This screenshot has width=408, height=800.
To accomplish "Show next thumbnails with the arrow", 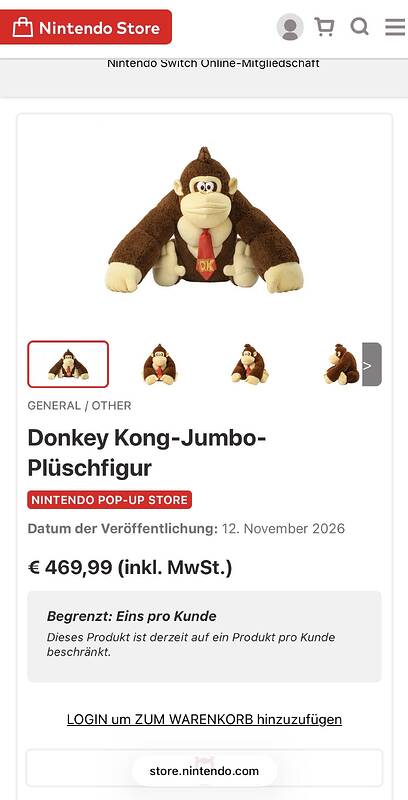I will coord(372,364).
